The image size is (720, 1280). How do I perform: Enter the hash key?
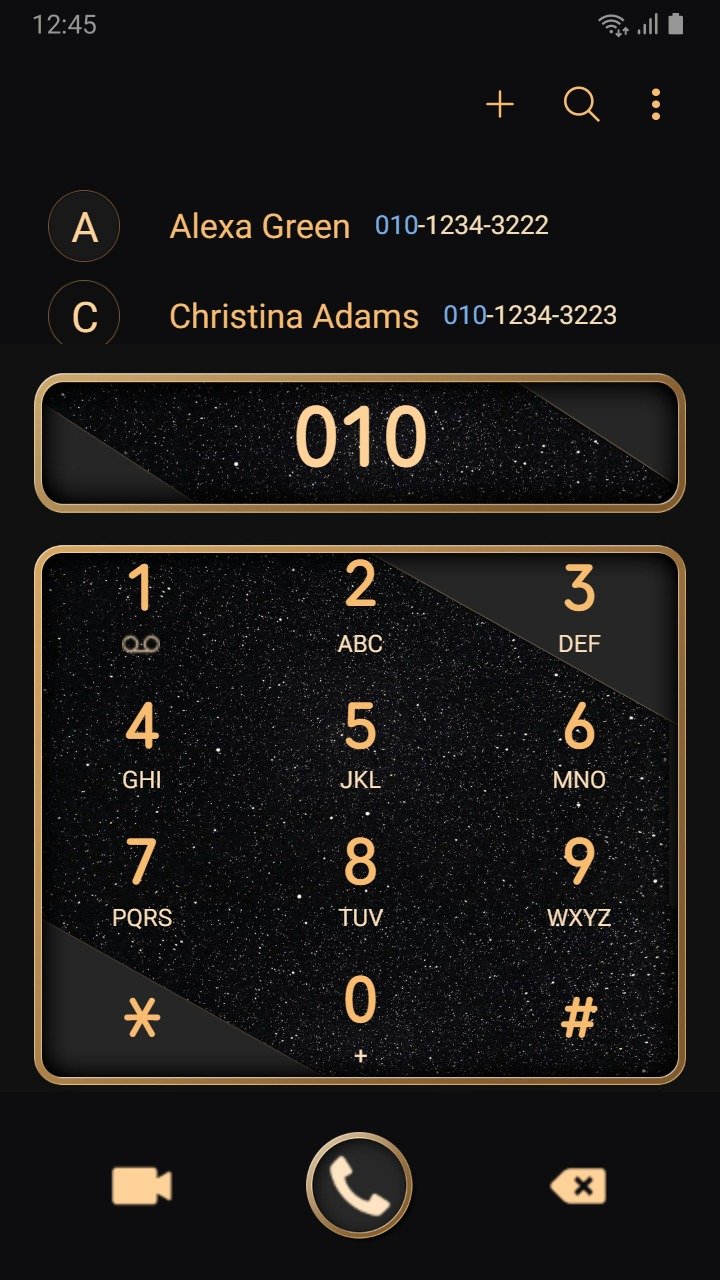(579, 1018)
